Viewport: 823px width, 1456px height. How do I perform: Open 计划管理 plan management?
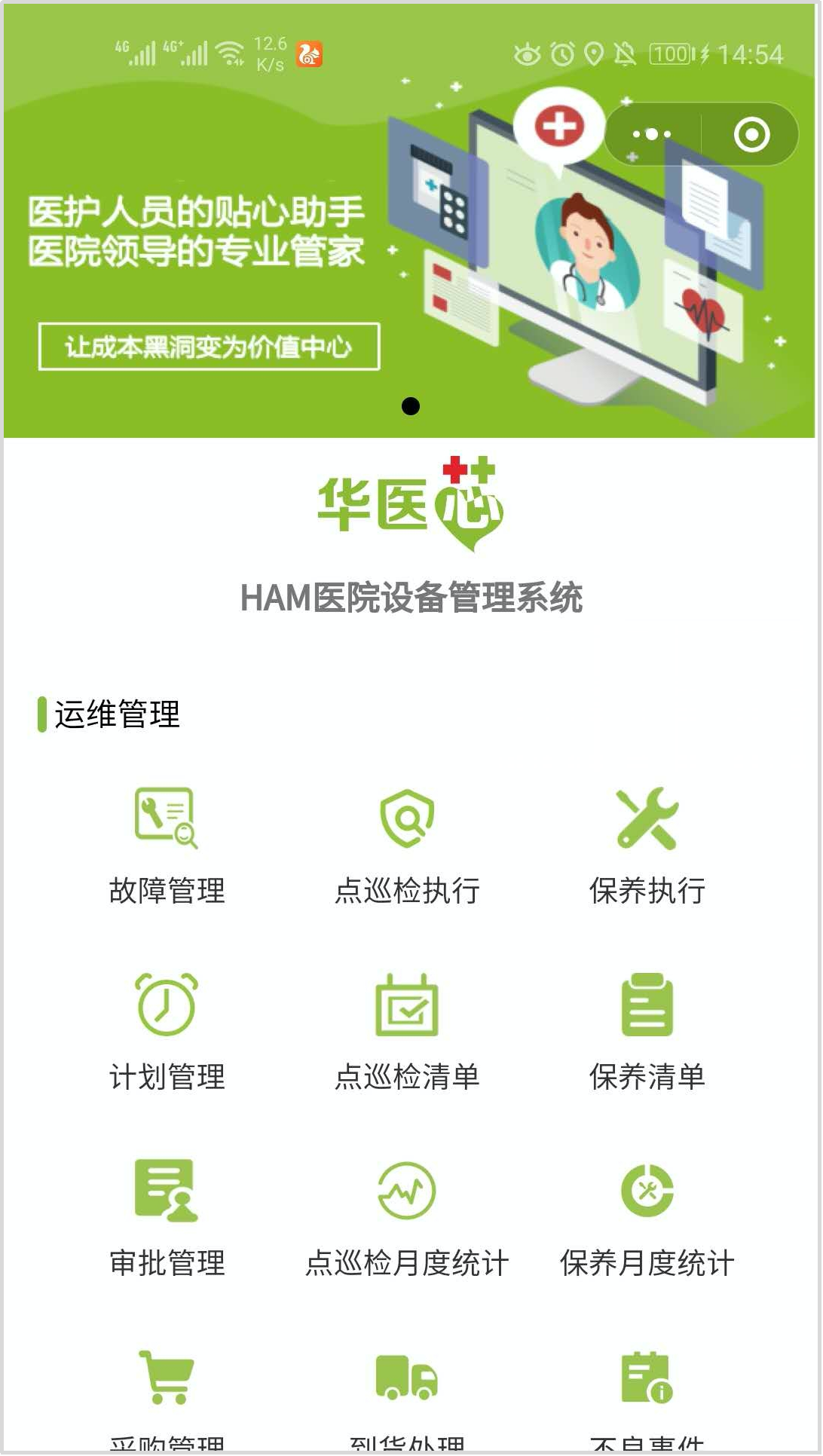(167, 1031)
